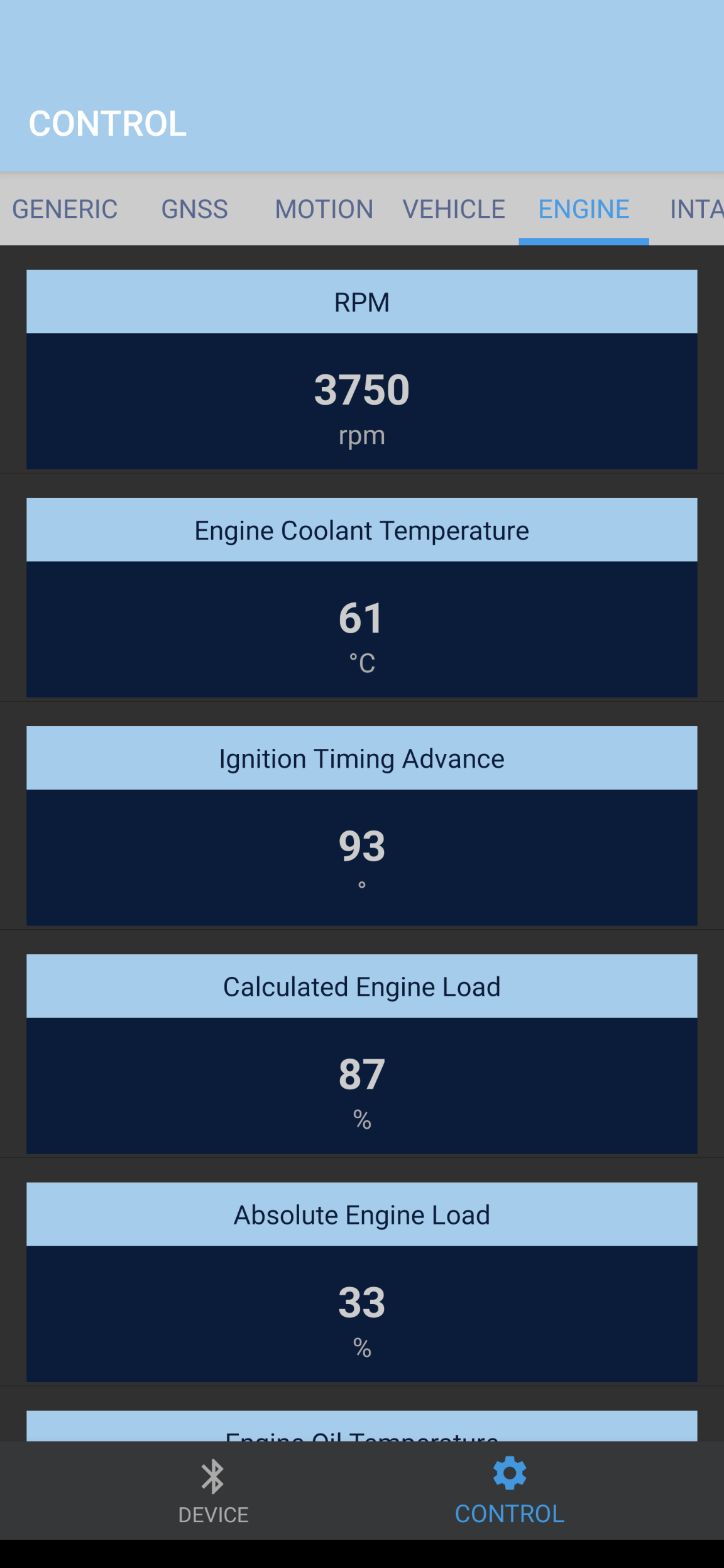Select the MOTION tab
Screen dimensions: 724x1568
[x=324, y=209]
